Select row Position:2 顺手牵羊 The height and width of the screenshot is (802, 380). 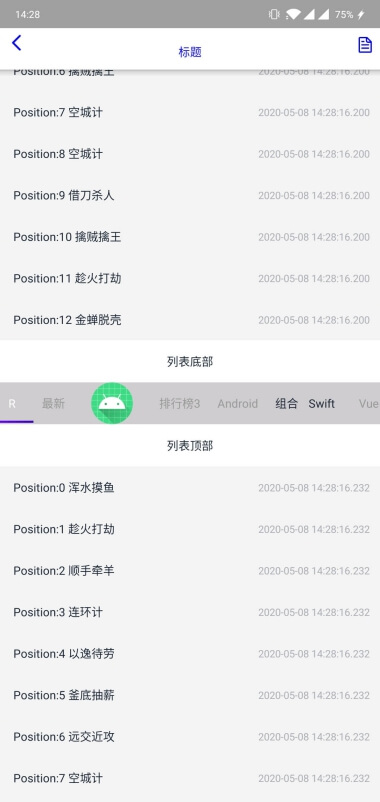[190, 570]
